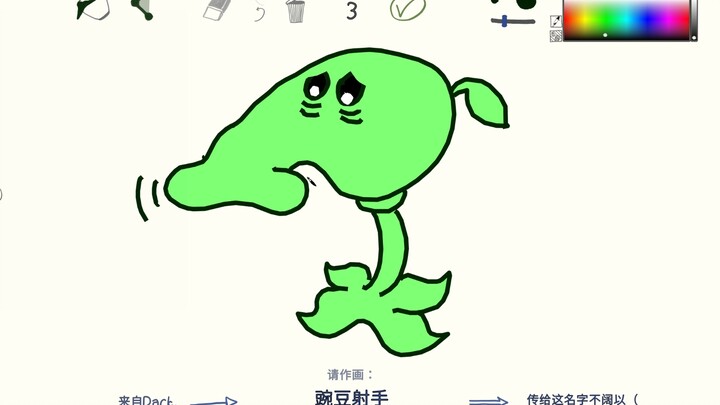Submit the drawing with the checkmark
Image resolution: width=720 pixels, height=405 pixels.
pyautogui.click(x=407, y=10)
